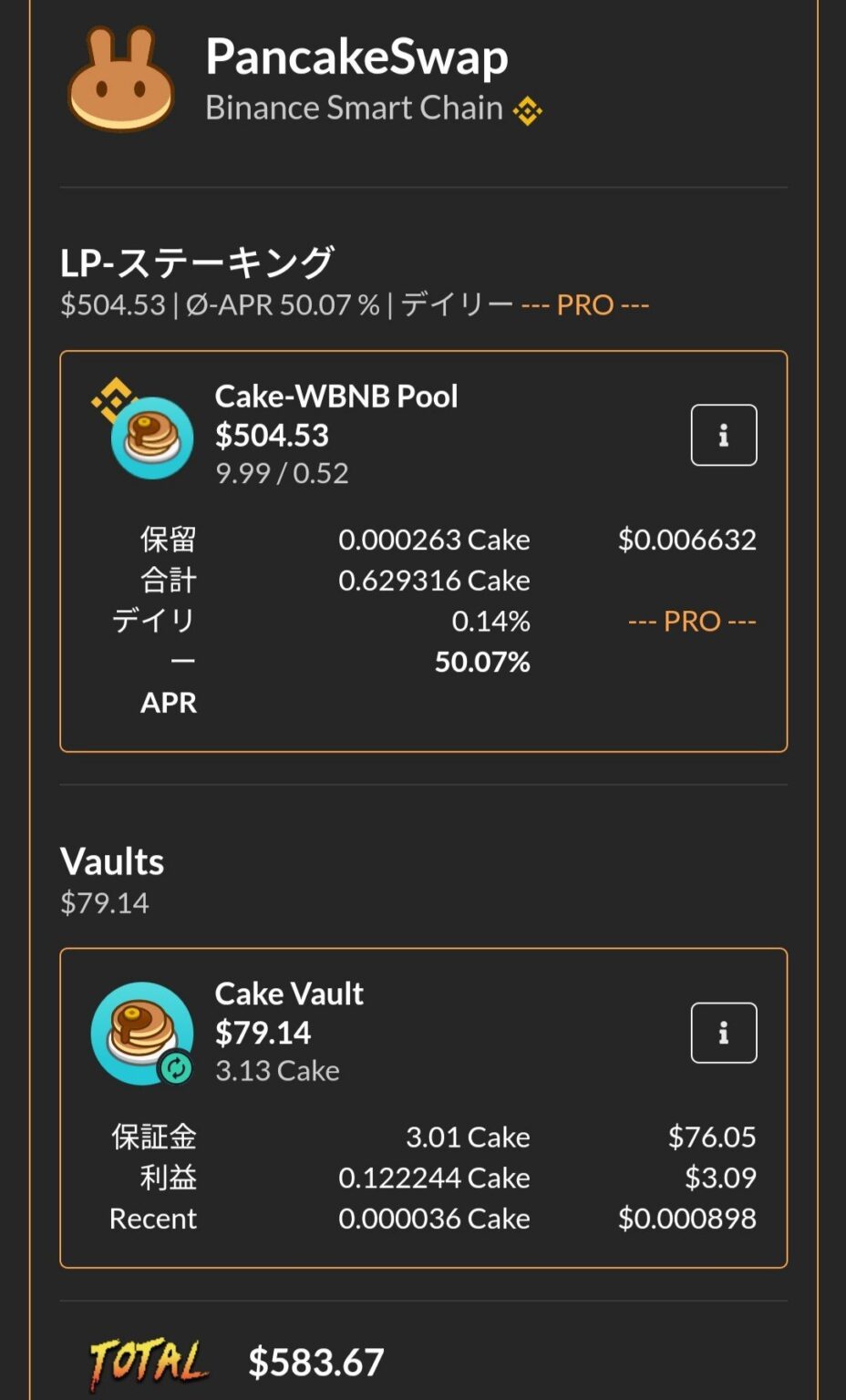Open info for the Cake Vault
The width and height of the screenshot is (846, 1400).
[723, 1032]
